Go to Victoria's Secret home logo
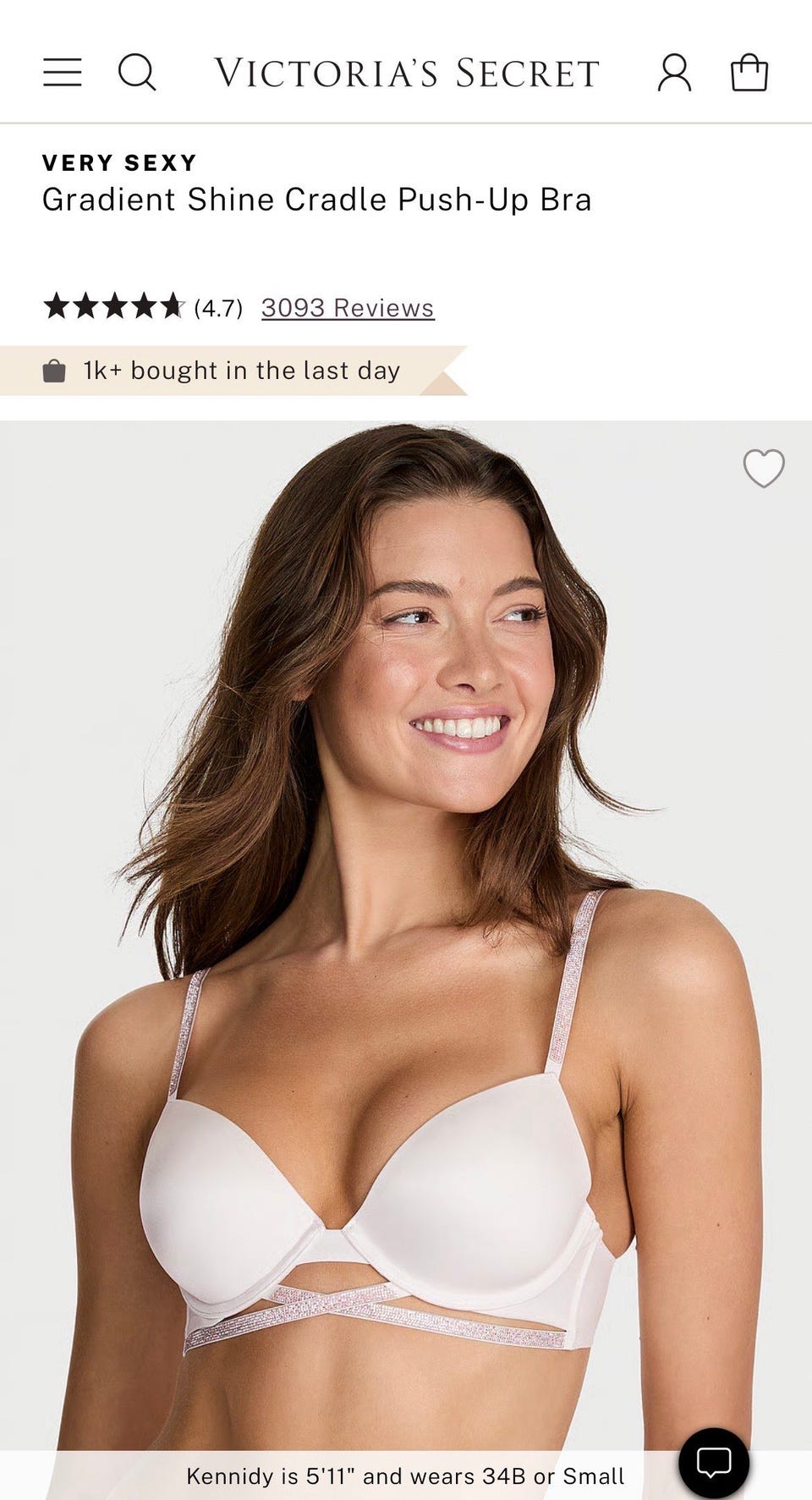812x1500 pixels. (x=407, y=73)
